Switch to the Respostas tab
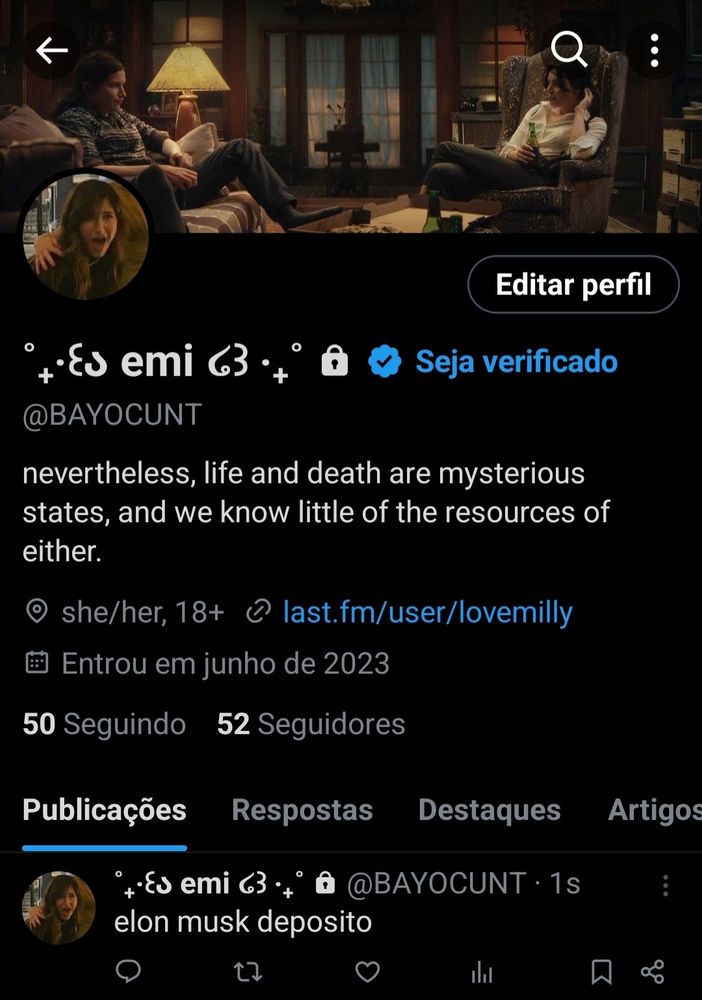702x1000 pixels. 302,810
